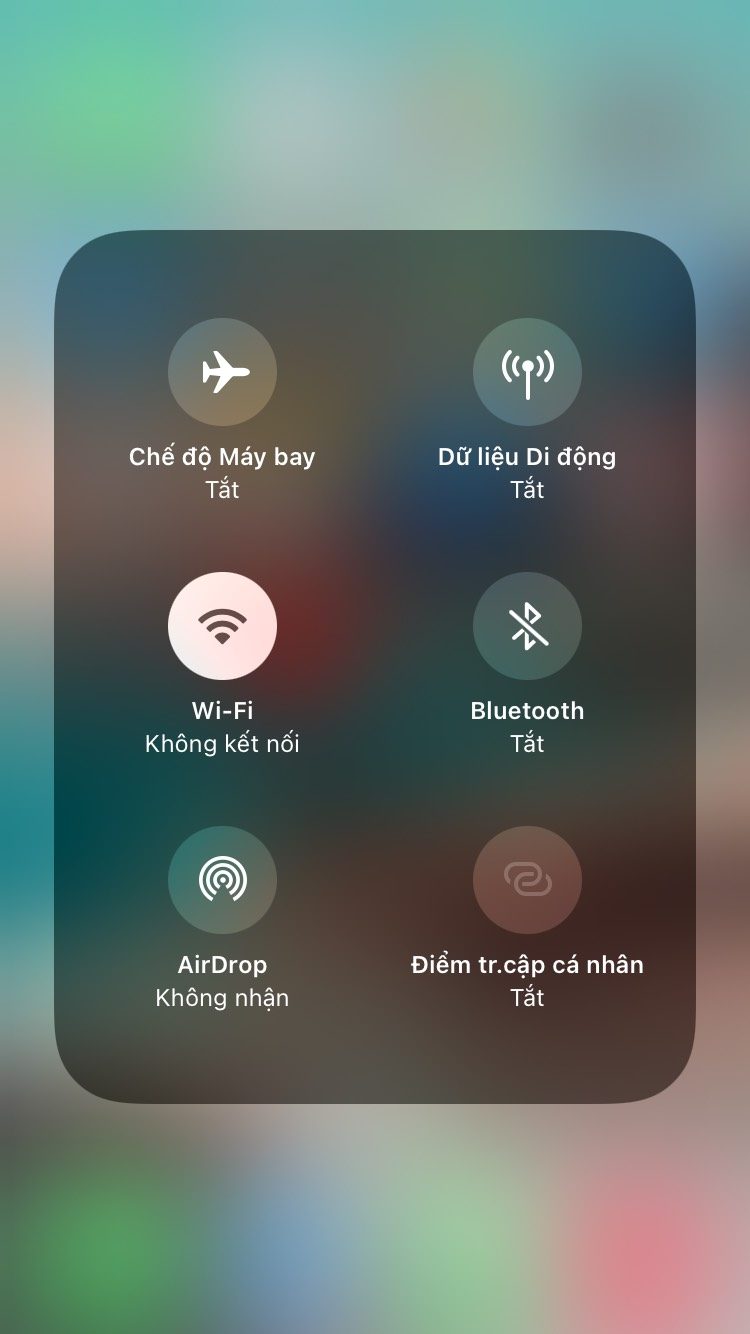Turn on Chế độ Máy bay
Viewport: 750px width, 1334px height.
tap(222, 372)
